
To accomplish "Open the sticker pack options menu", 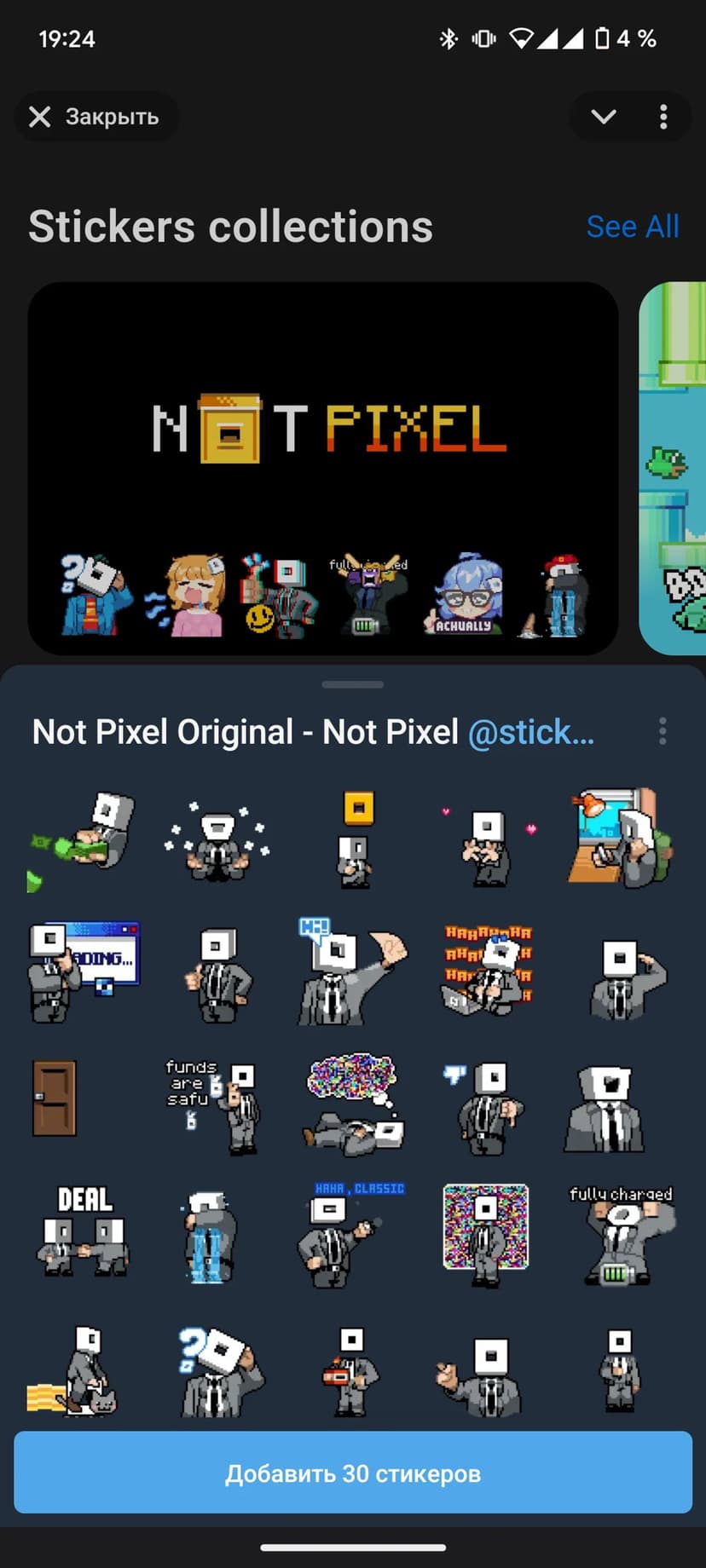I will 663,731.
